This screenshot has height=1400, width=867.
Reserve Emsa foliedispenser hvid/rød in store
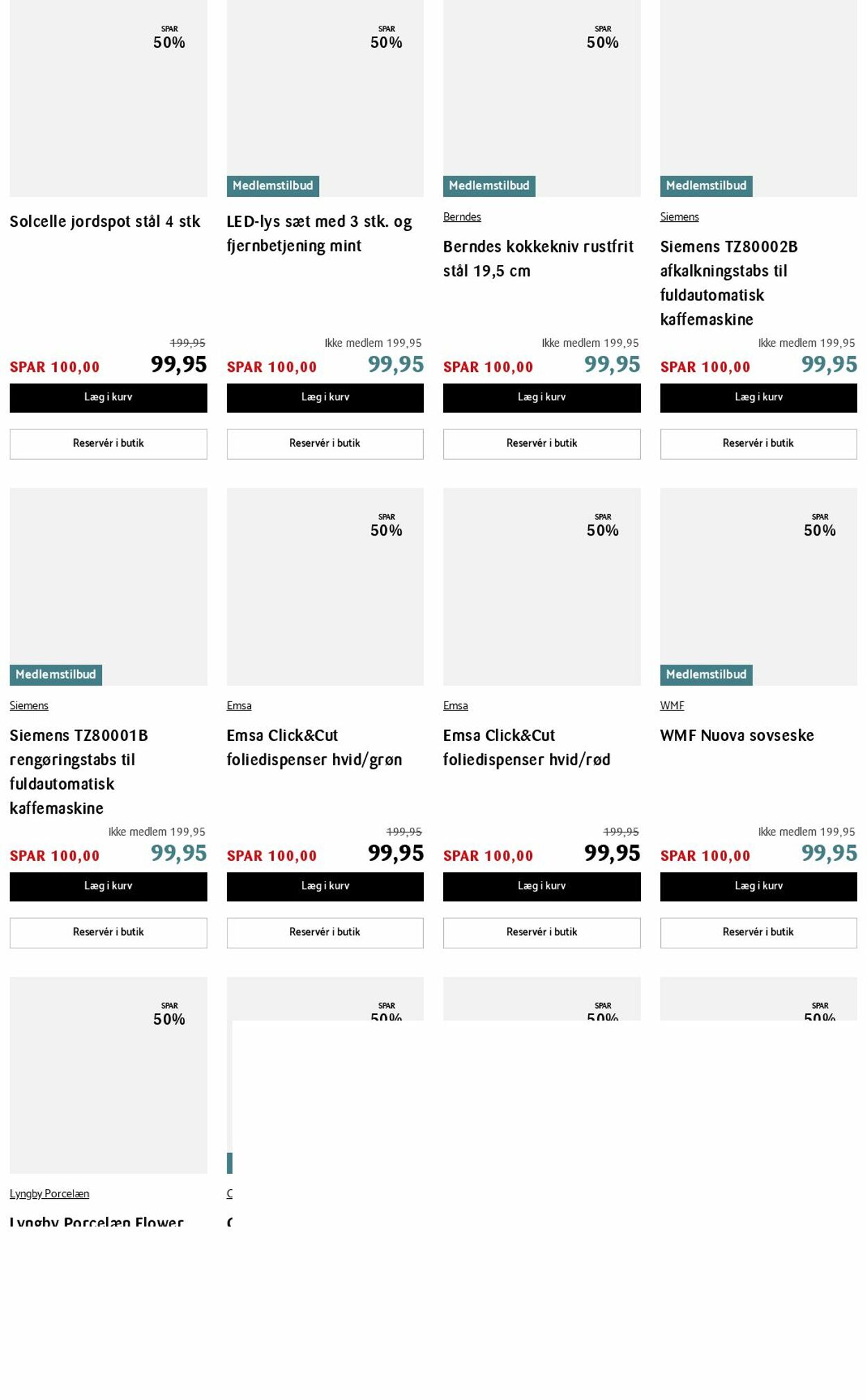point(542,932)
